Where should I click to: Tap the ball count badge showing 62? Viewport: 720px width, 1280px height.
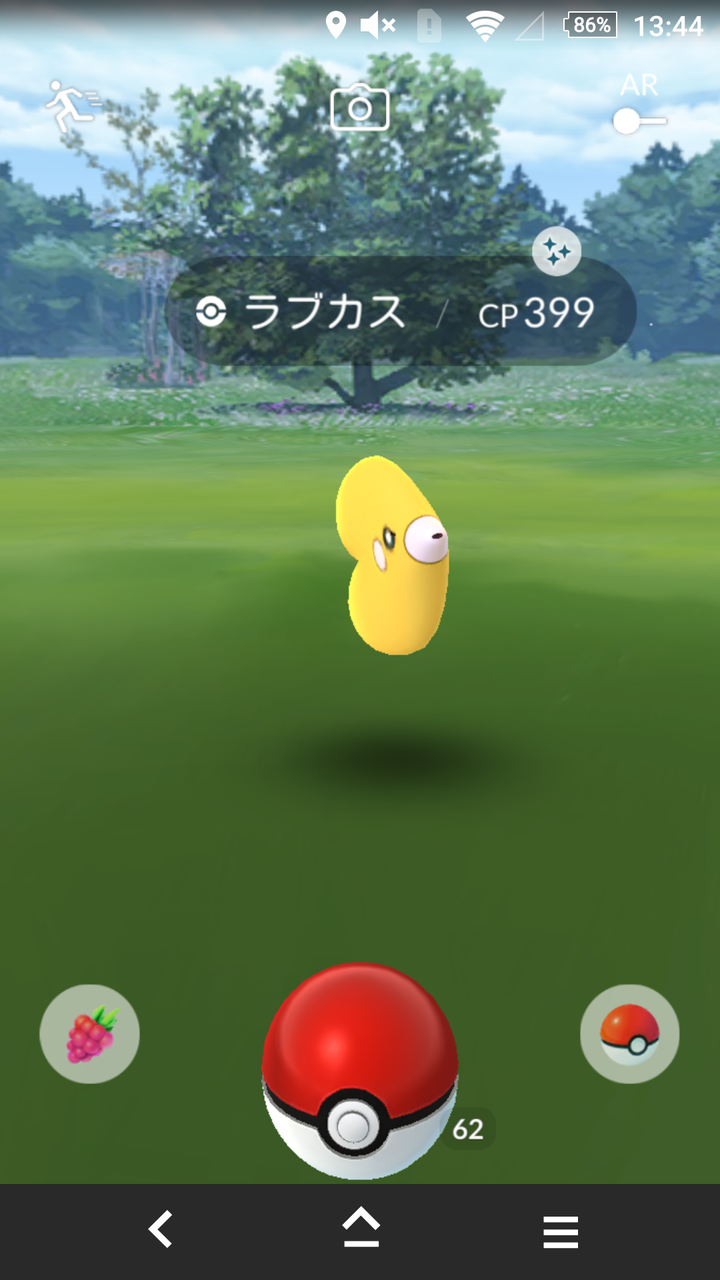pos(466,1130)
